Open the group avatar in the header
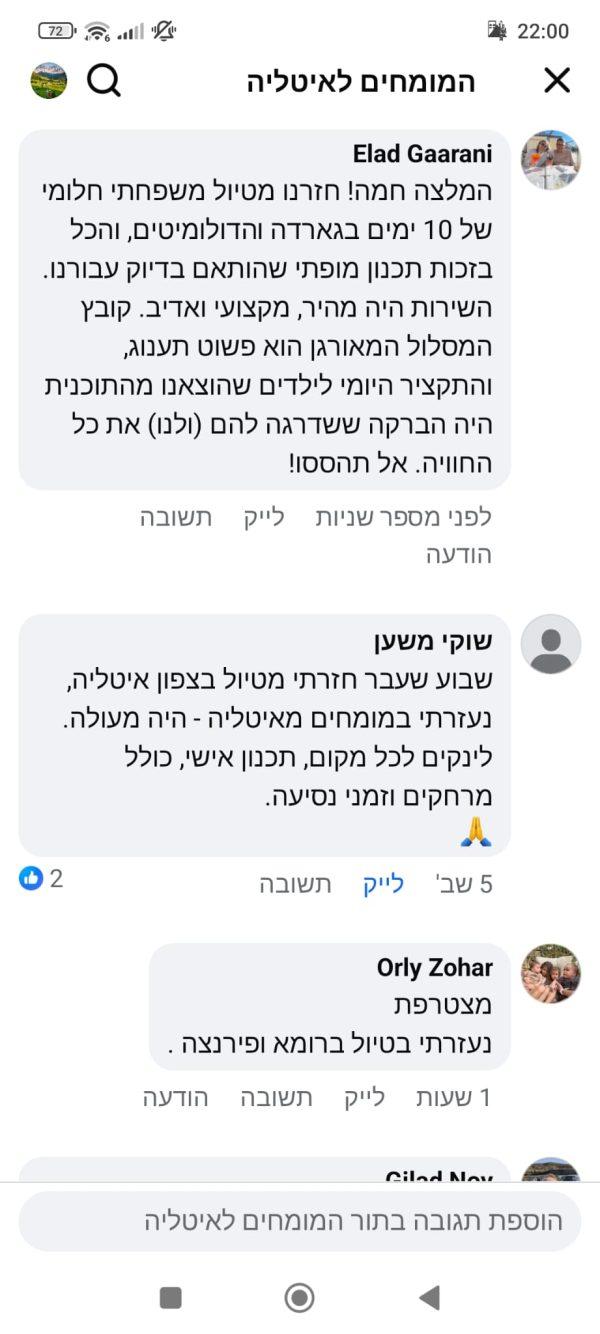 (x=49, y=81)
